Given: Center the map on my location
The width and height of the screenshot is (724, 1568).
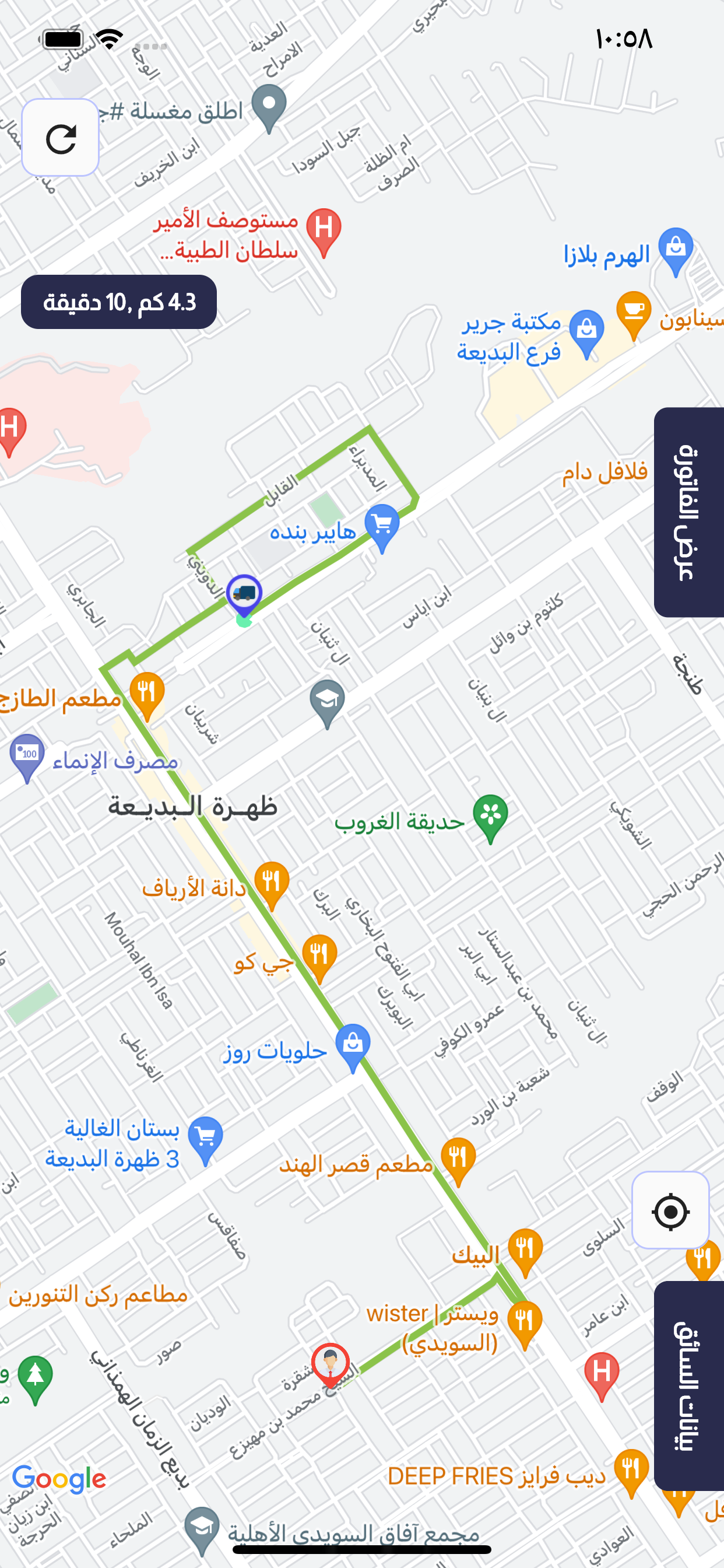Looking at the screenshot, I should 670,1210.
